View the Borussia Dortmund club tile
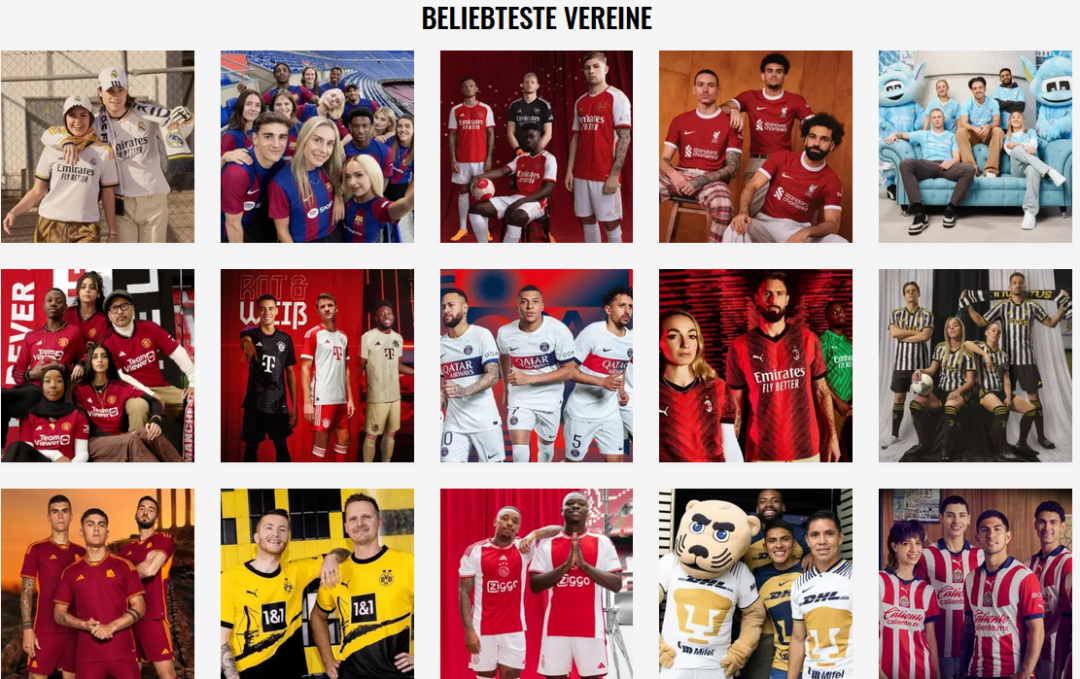This screenshot has width=1080, height=679. coord(317,583)
